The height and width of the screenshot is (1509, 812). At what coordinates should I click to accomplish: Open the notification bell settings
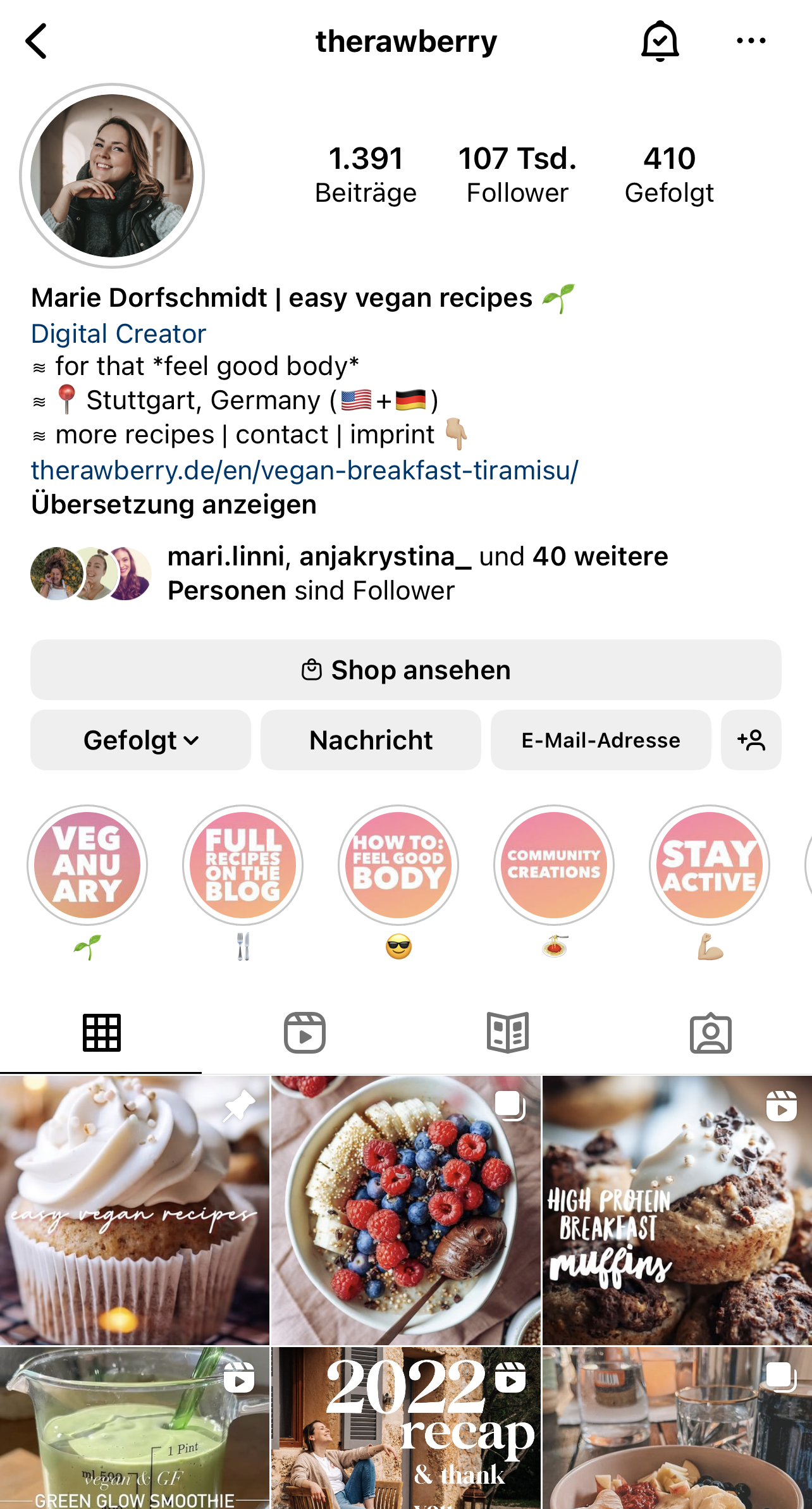(x=660, y=42)
